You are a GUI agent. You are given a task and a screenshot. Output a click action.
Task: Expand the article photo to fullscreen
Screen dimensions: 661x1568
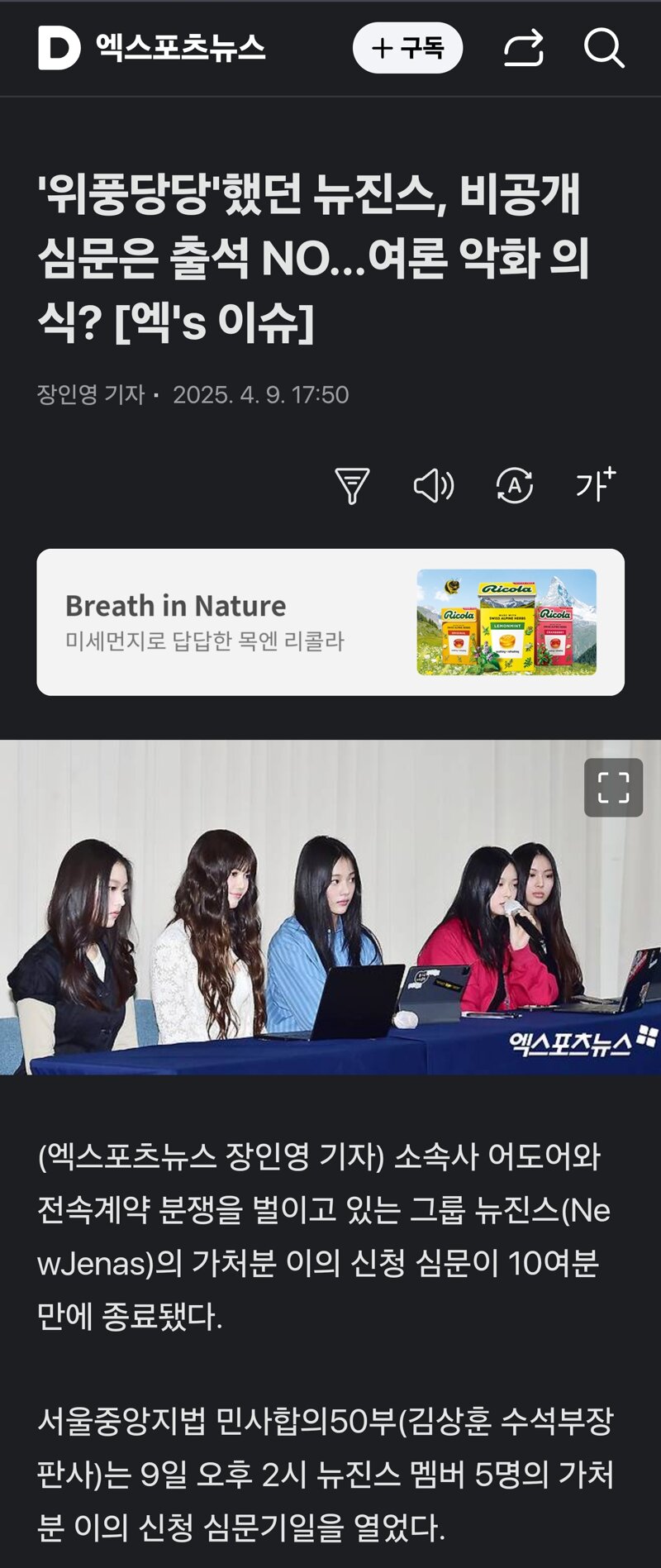point(613,787)
